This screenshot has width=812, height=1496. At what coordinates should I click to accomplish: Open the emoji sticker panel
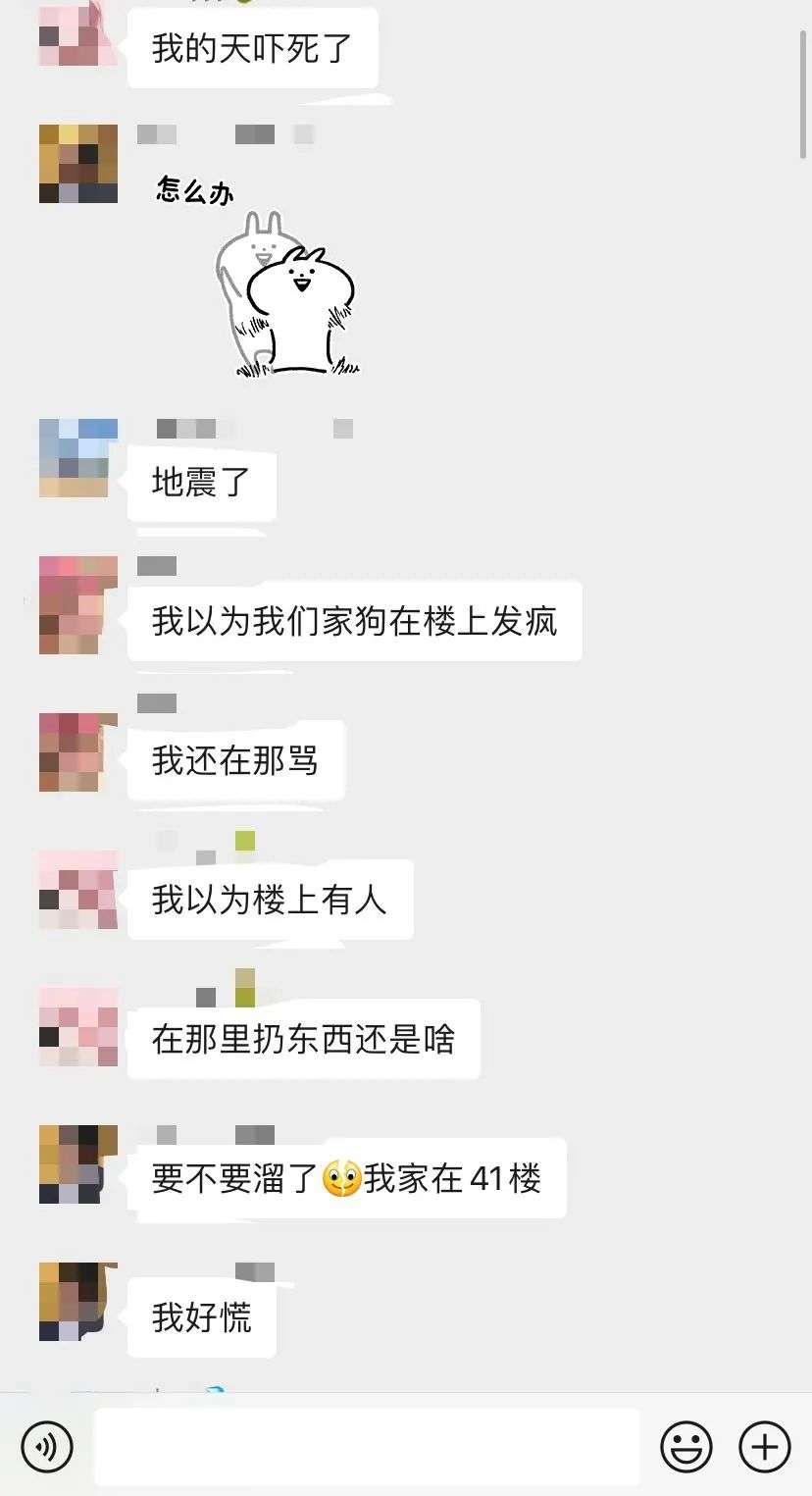point(686,1446)
